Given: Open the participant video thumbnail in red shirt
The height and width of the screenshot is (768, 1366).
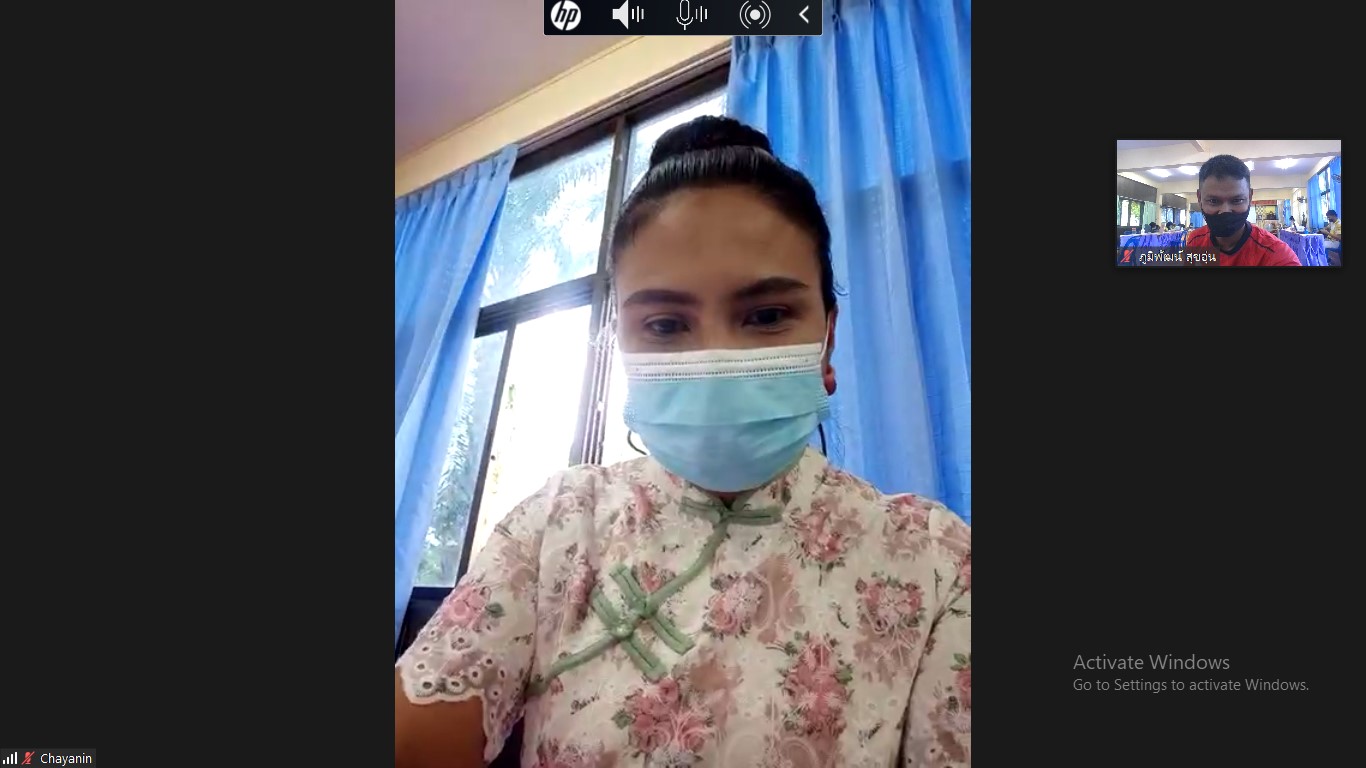Looking at the screenshot, I should pyautogui.click(x=1228, y=203).
